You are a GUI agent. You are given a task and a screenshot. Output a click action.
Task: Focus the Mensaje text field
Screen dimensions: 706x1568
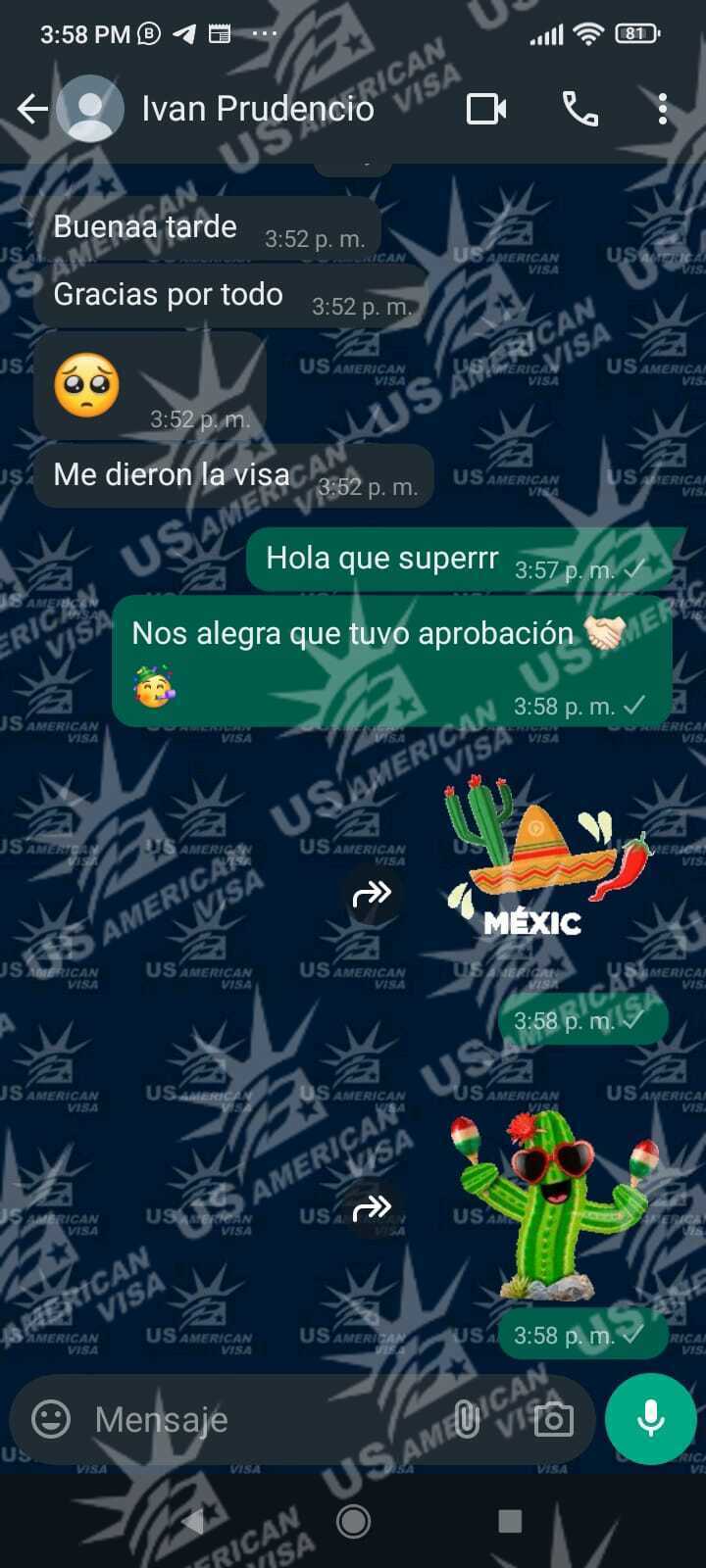[265, 1419]
